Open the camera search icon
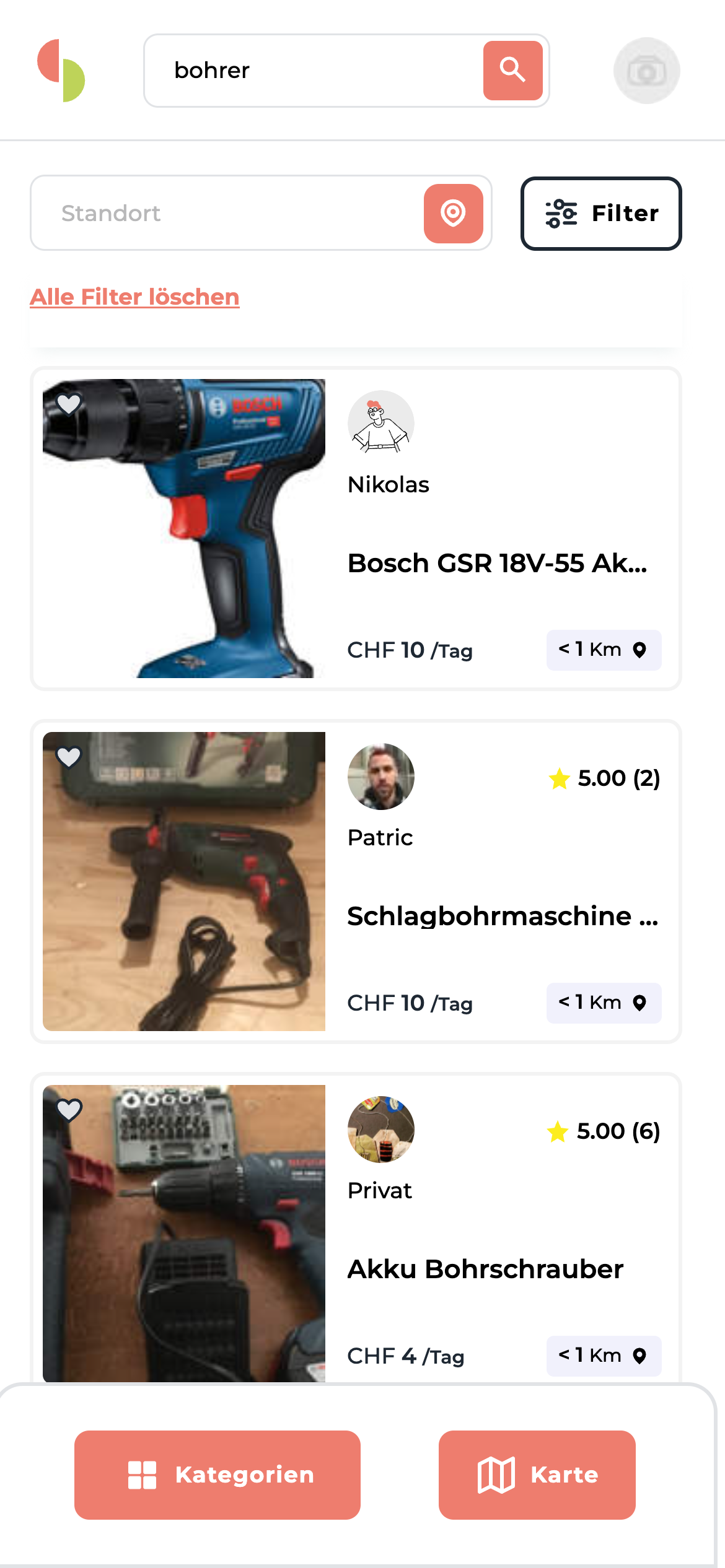 tap(646, 71)
